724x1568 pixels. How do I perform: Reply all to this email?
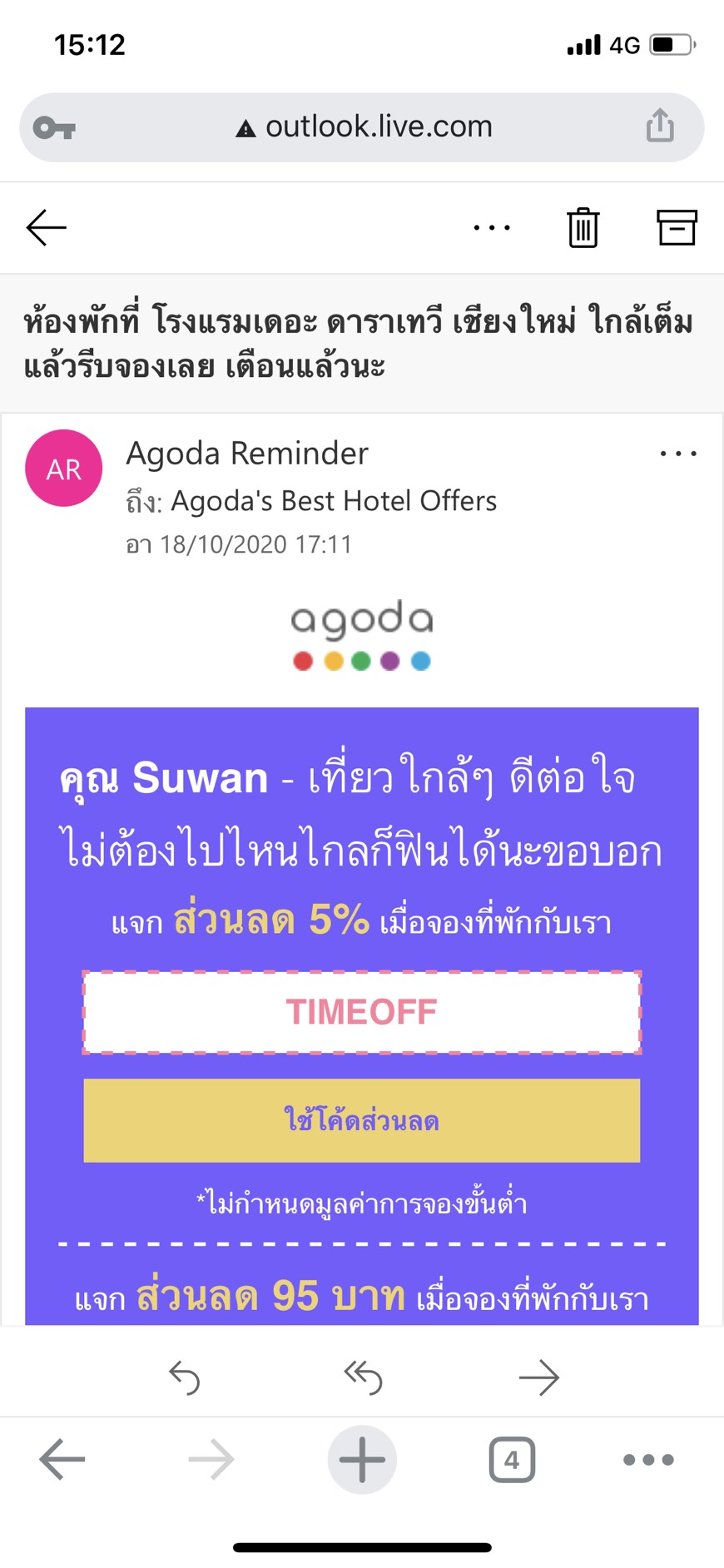coord(363,1377)
